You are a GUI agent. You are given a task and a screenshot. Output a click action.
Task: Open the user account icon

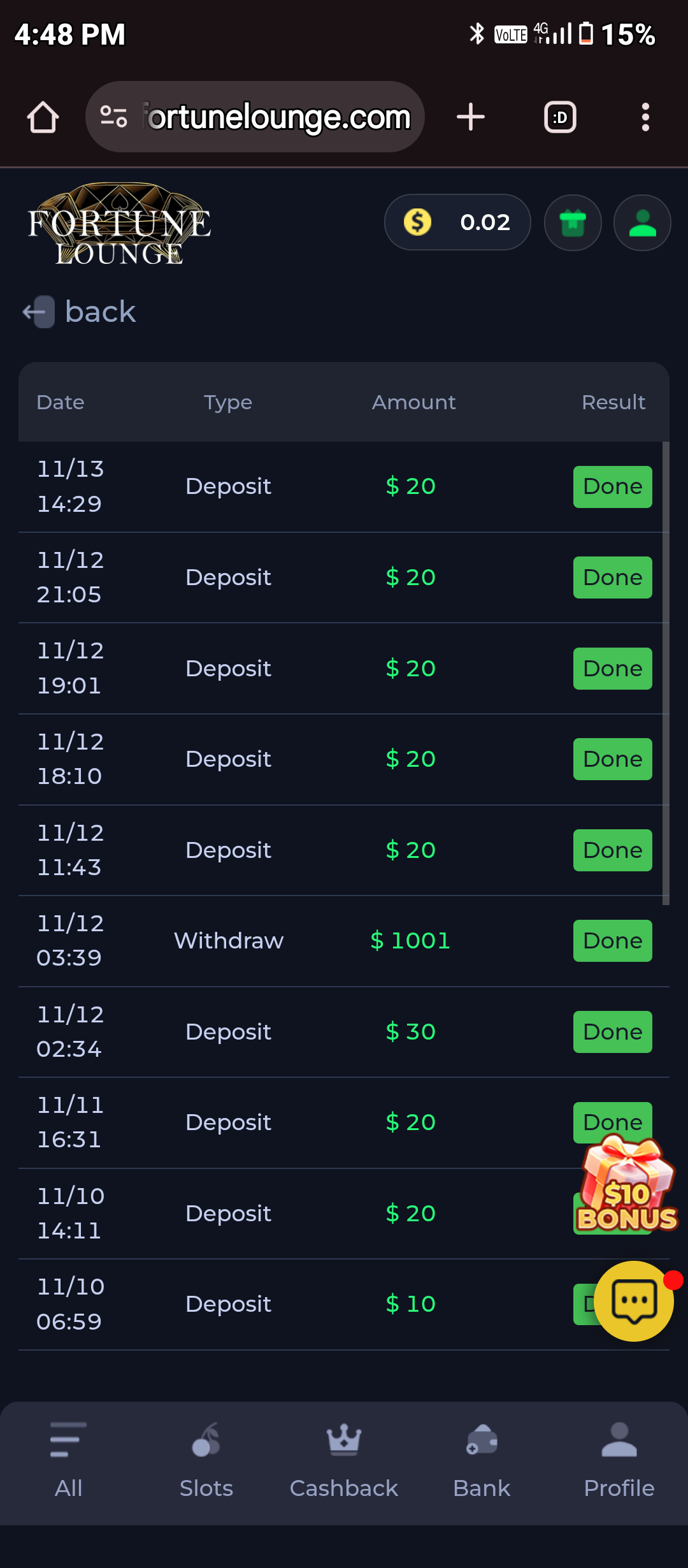pos(641,222)
